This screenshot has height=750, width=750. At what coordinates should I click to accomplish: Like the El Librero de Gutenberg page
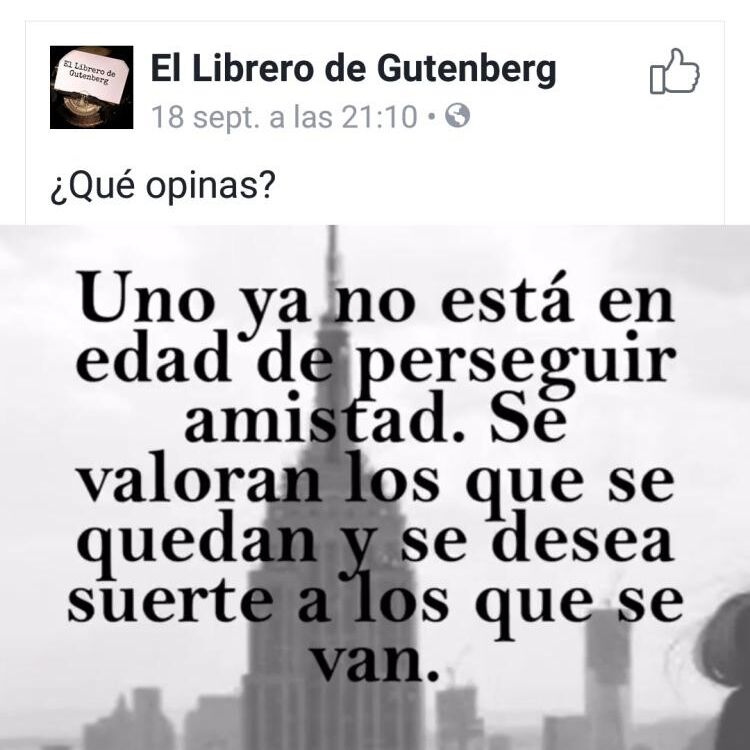[x=674, y=73]
